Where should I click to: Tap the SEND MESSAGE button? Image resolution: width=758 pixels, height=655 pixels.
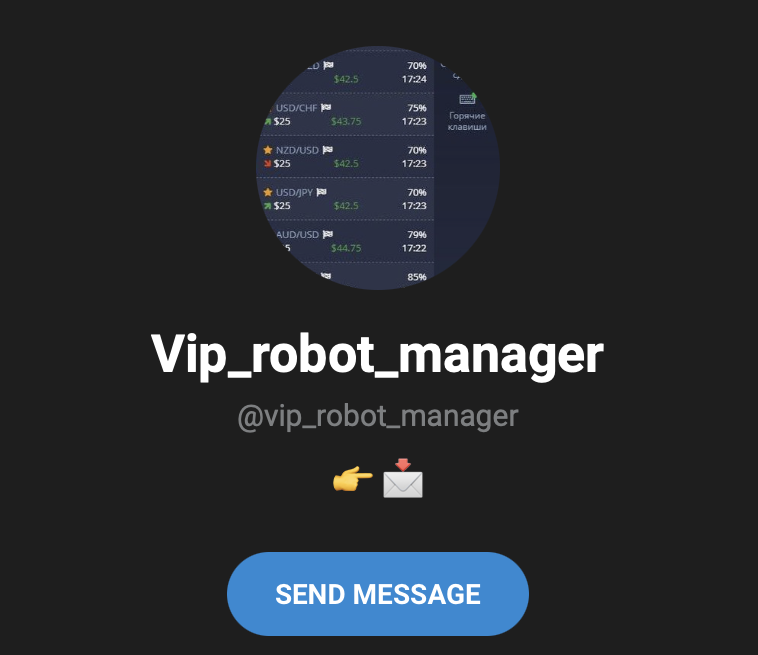378,594
